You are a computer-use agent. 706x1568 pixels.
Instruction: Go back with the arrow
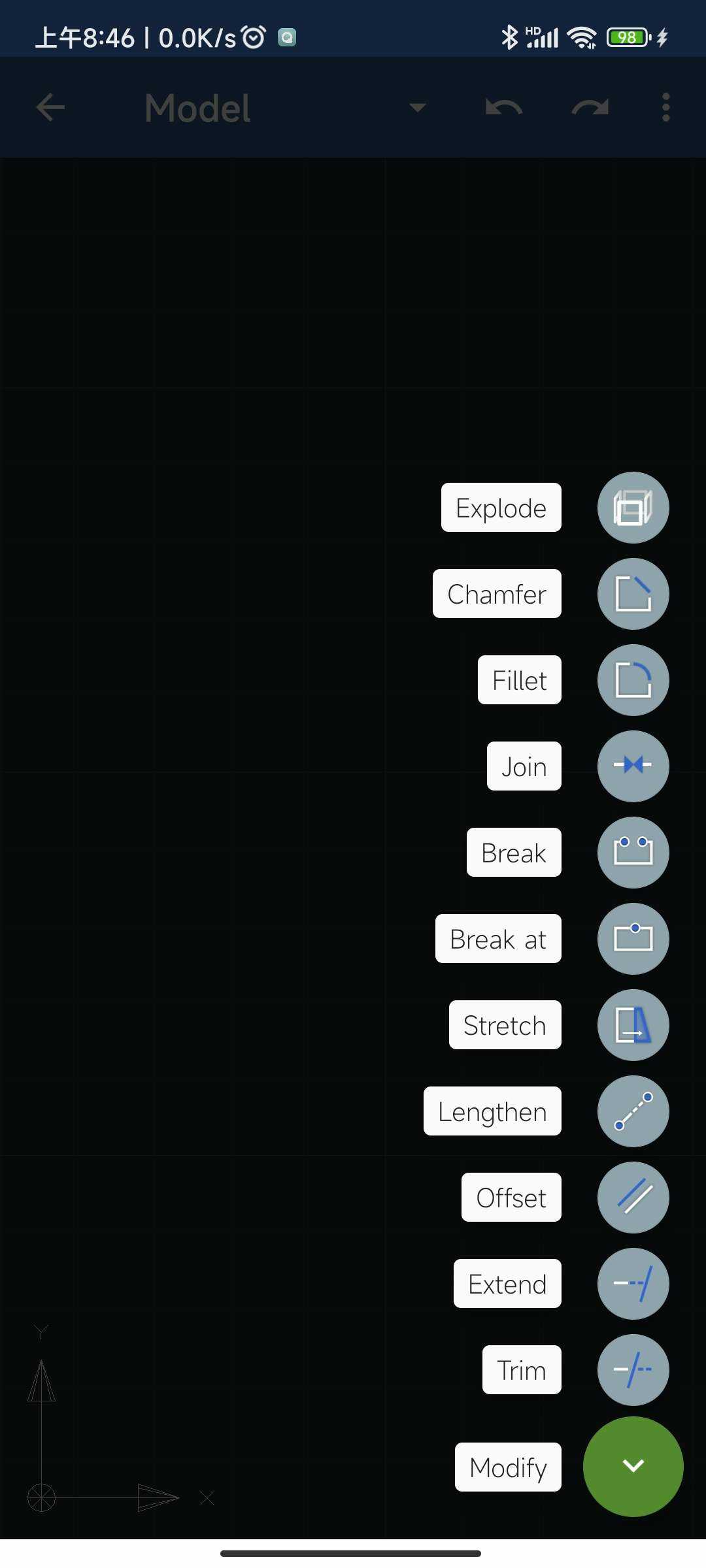50,107
